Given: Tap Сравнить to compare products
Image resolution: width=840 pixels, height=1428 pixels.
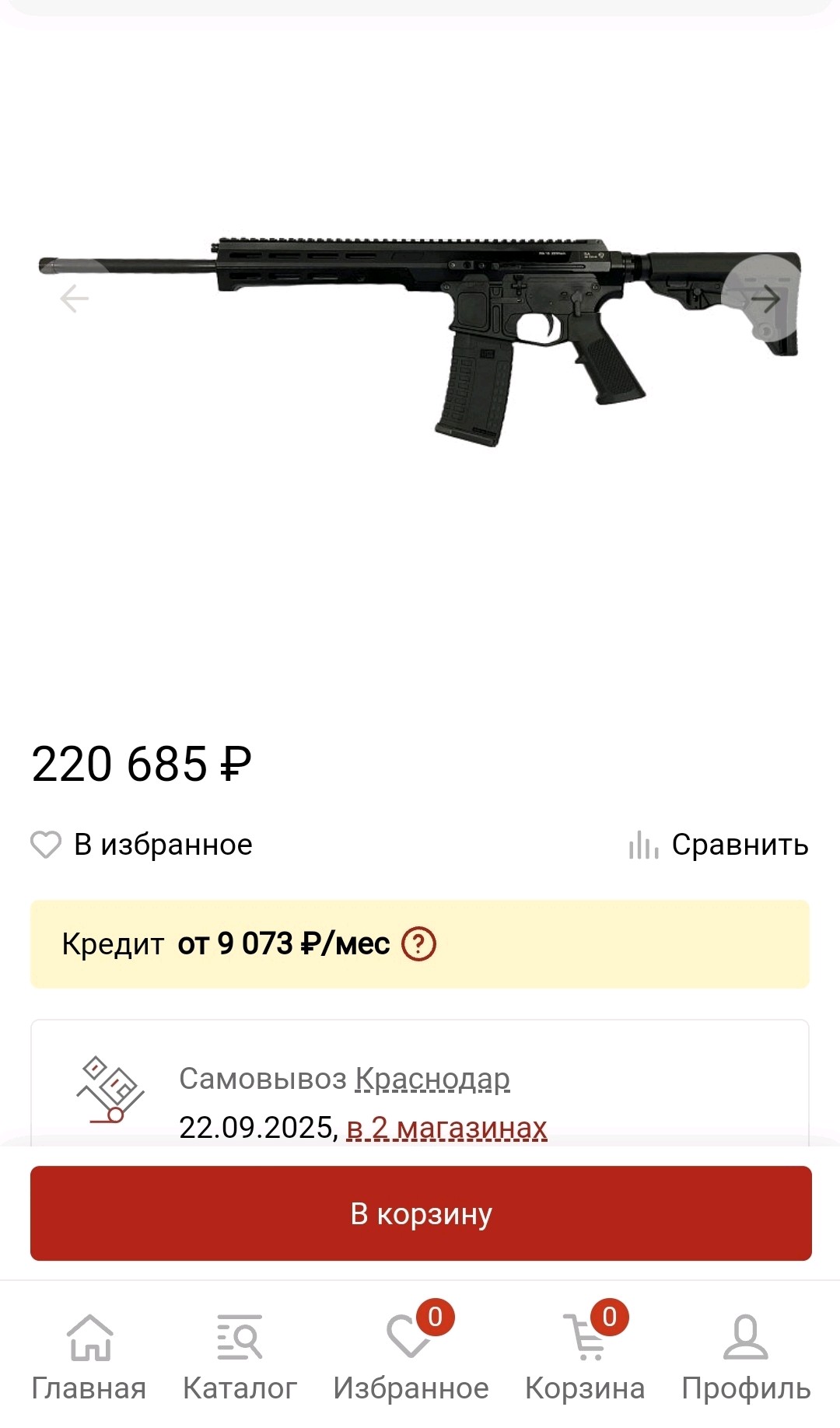Looking at the screenshot, I should 719,845.
